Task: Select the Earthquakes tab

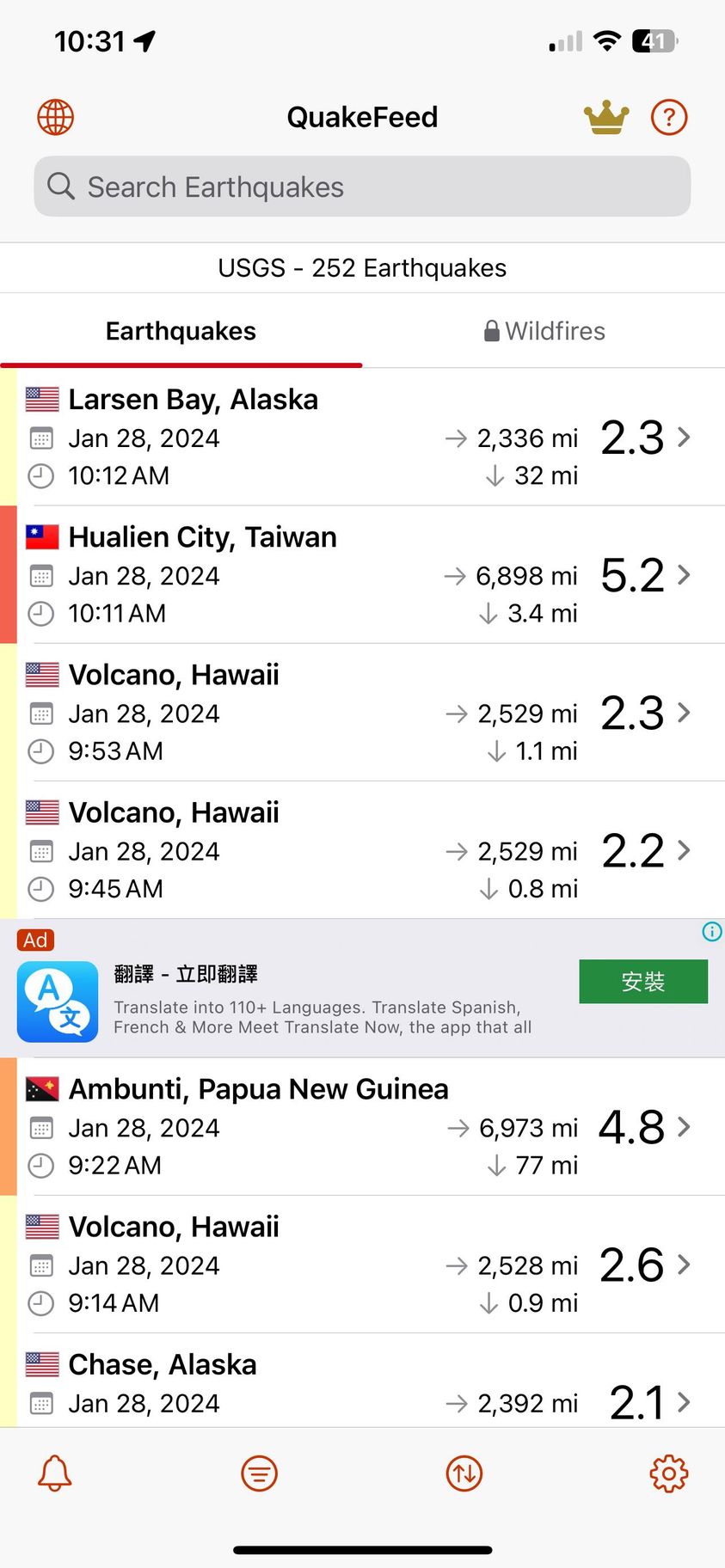Action: [181, 331]
